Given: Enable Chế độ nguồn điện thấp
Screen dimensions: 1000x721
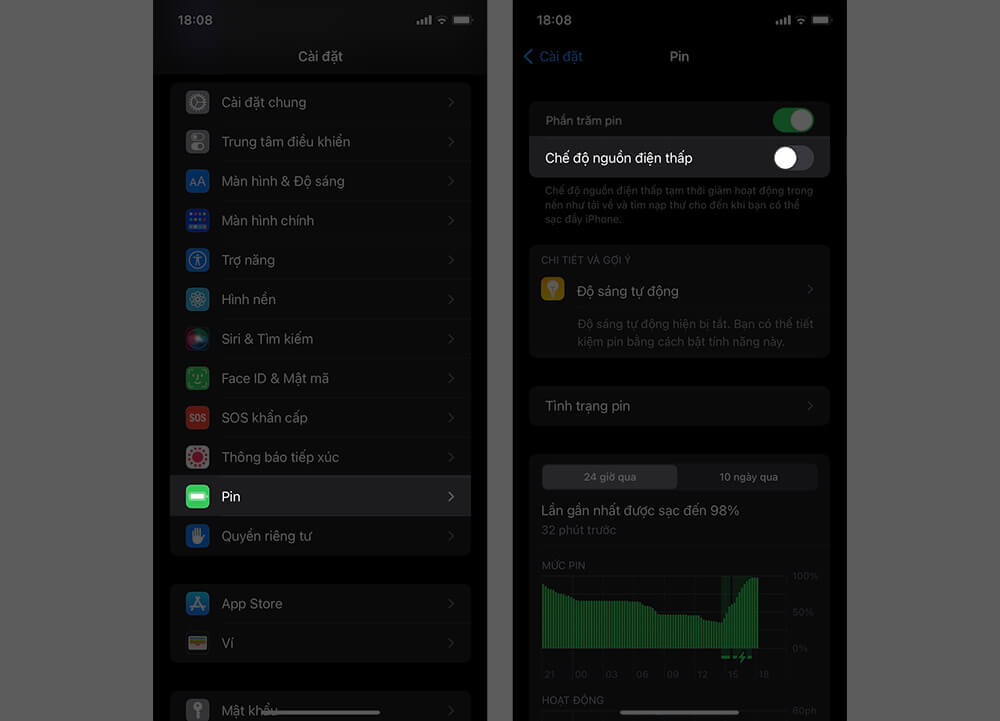Looking at the screenshot, I should [792, 158].
